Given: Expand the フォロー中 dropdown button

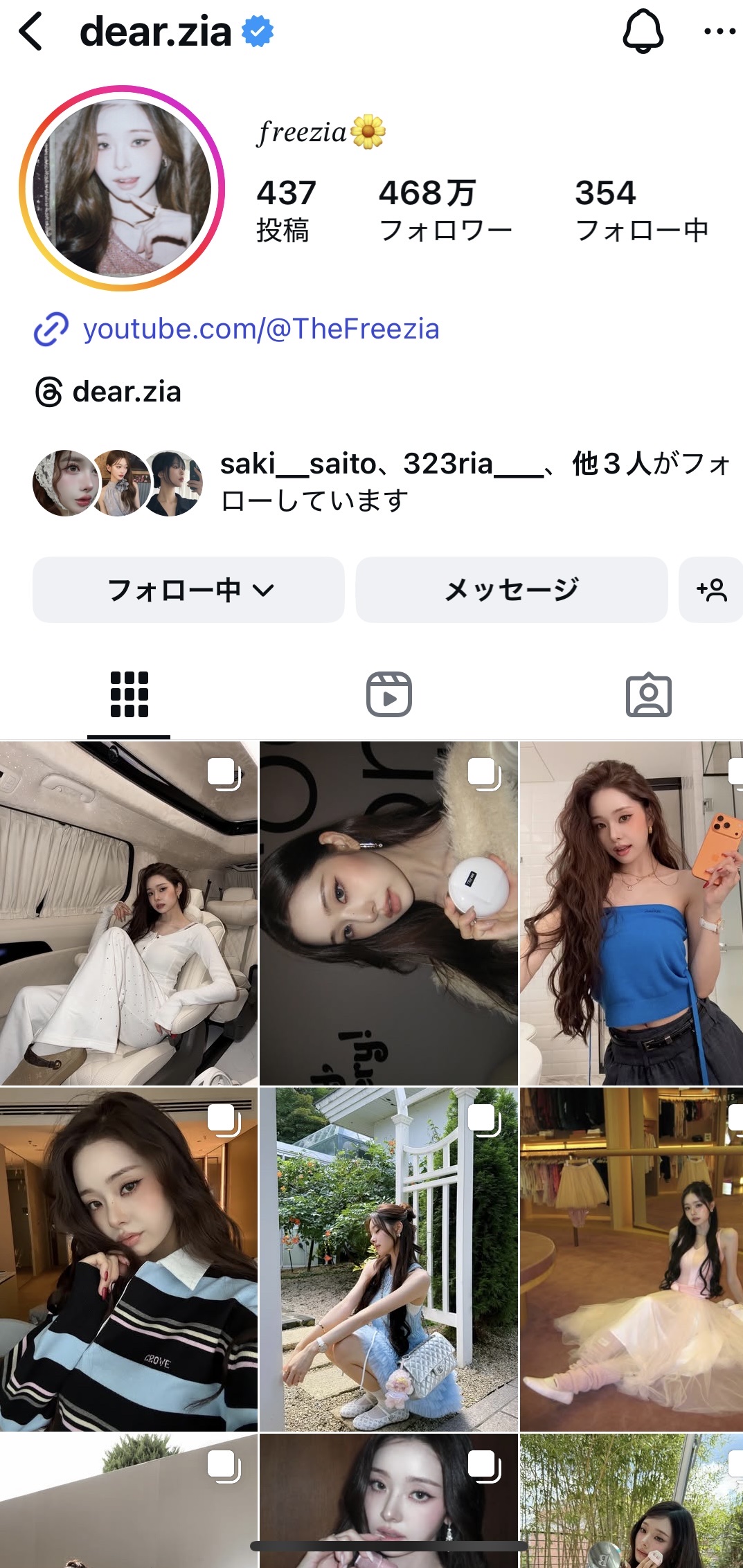Looking at the screenshot, I should [188, 590].
